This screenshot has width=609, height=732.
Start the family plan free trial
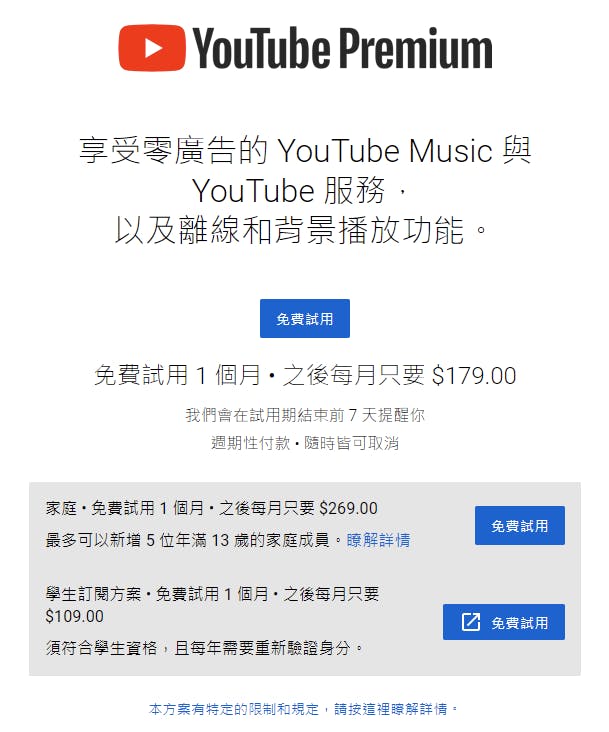(x=519, y=525)
